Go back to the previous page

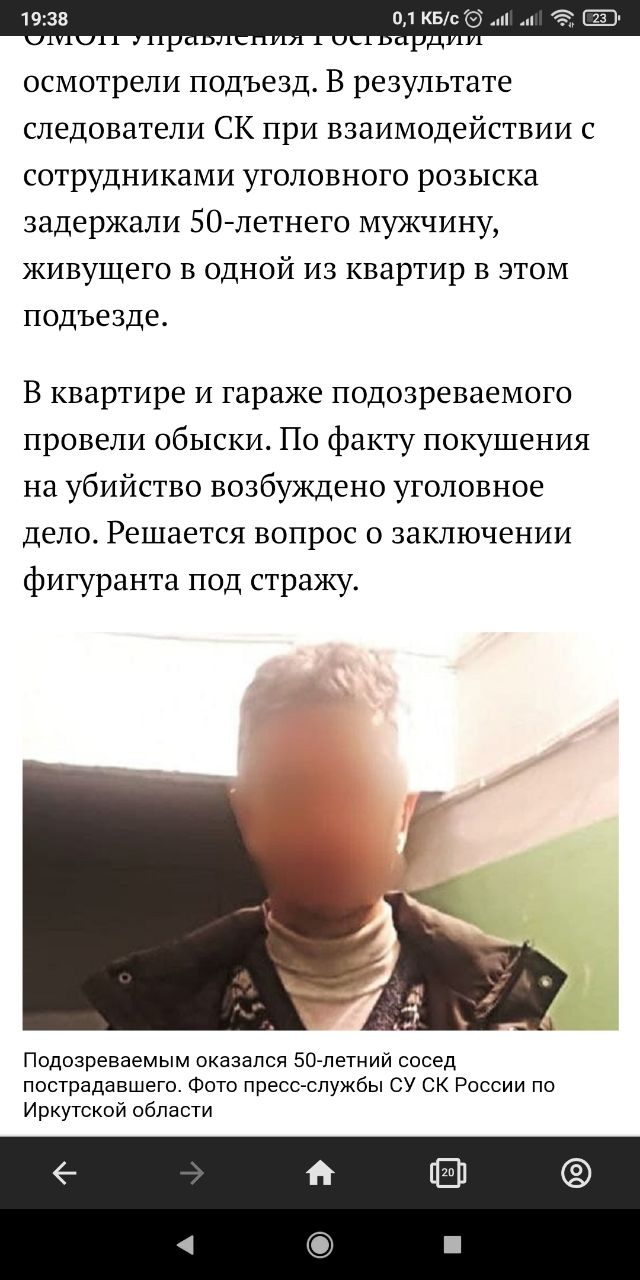point(64,1173)
